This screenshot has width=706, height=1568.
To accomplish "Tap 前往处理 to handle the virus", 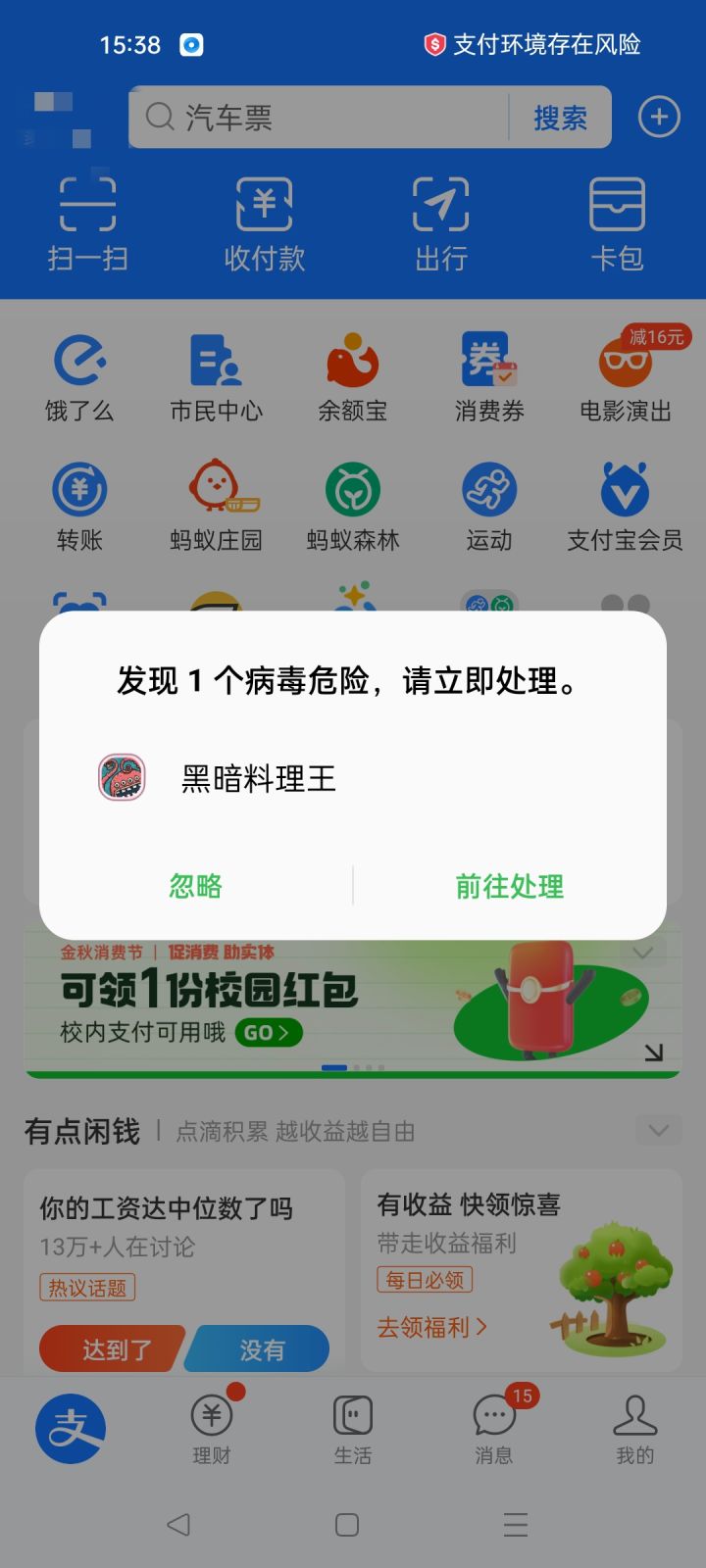I will coord(508,886).
